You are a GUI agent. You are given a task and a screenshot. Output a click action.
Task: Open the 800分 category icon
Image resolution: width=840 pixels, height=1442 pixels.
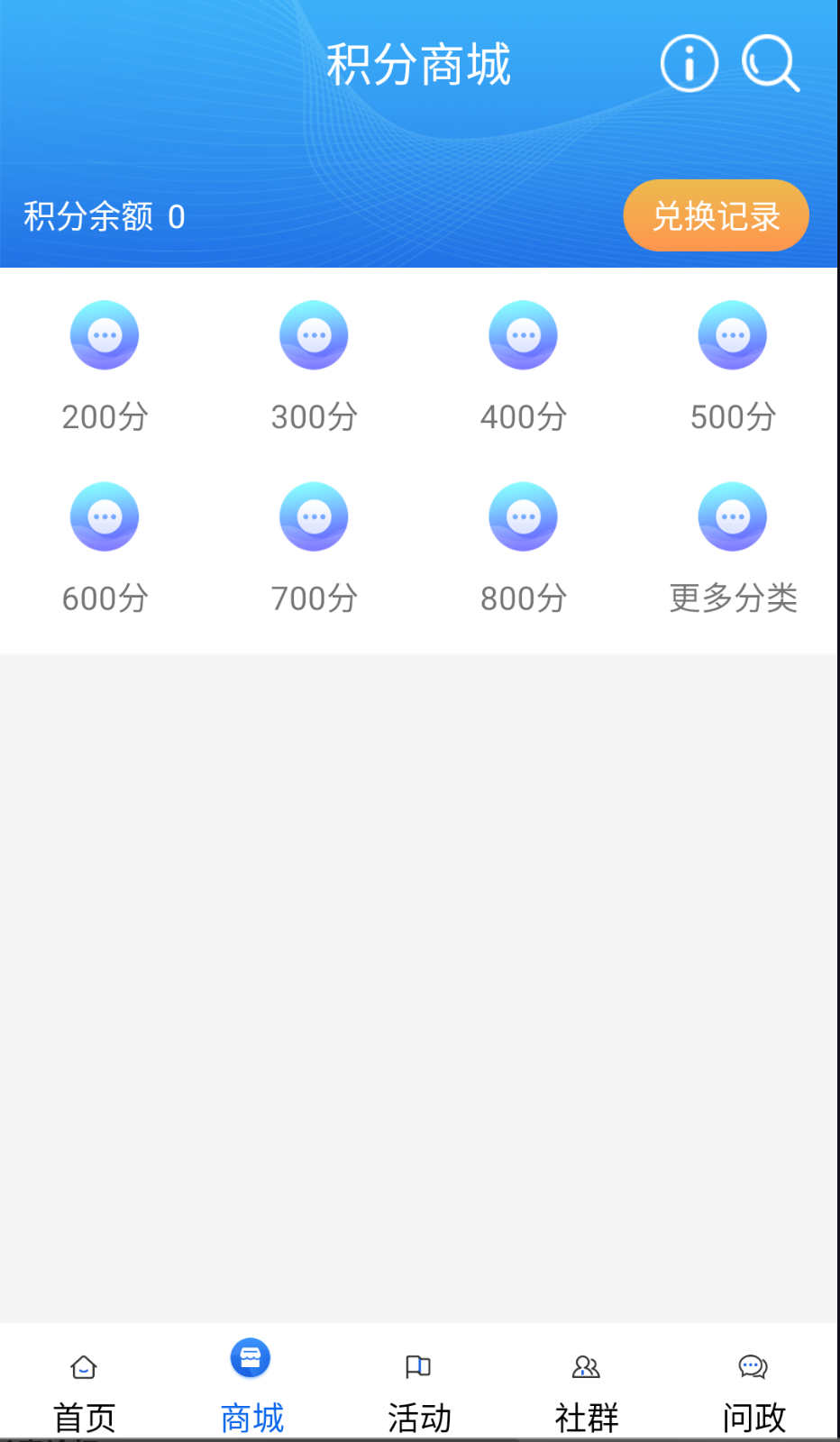pyautogui.click(x=523, y=516)
